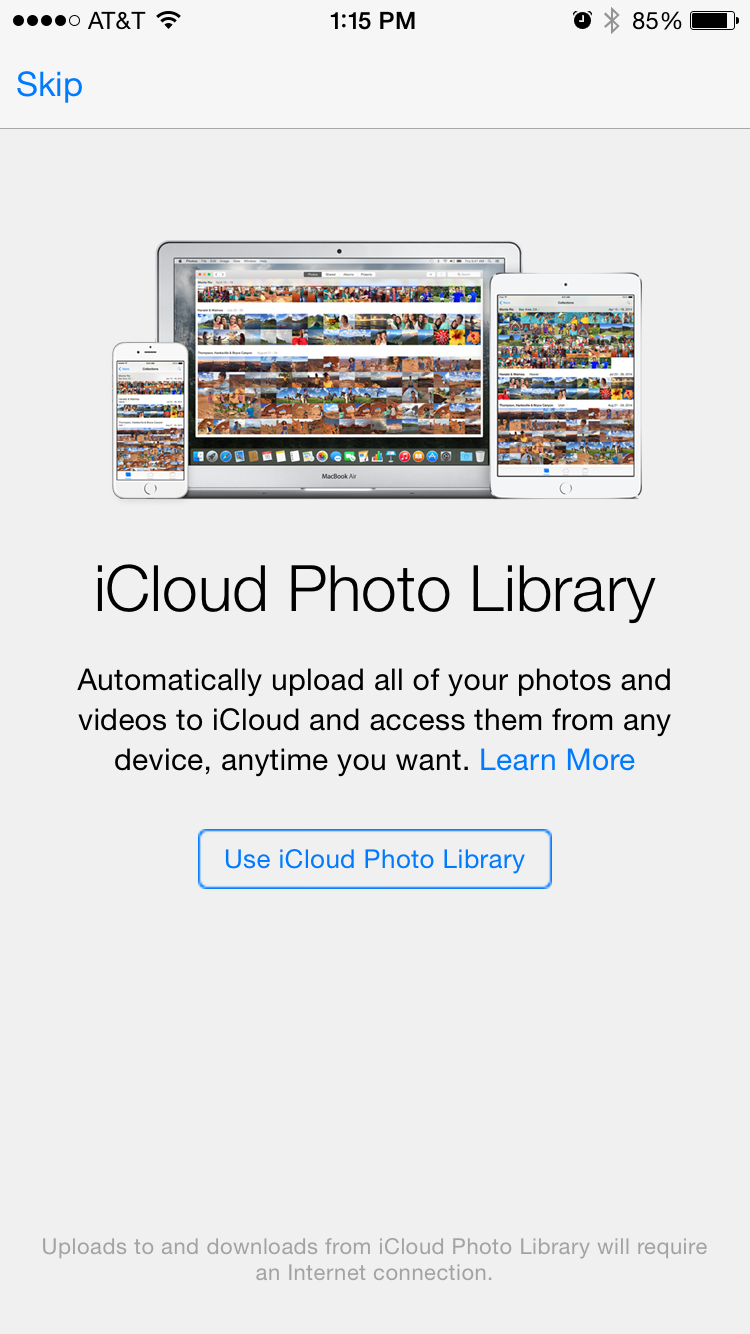Tap Skip to bypass iCloud Photo Library setup

pyautogui.click(x=49, y=85)
